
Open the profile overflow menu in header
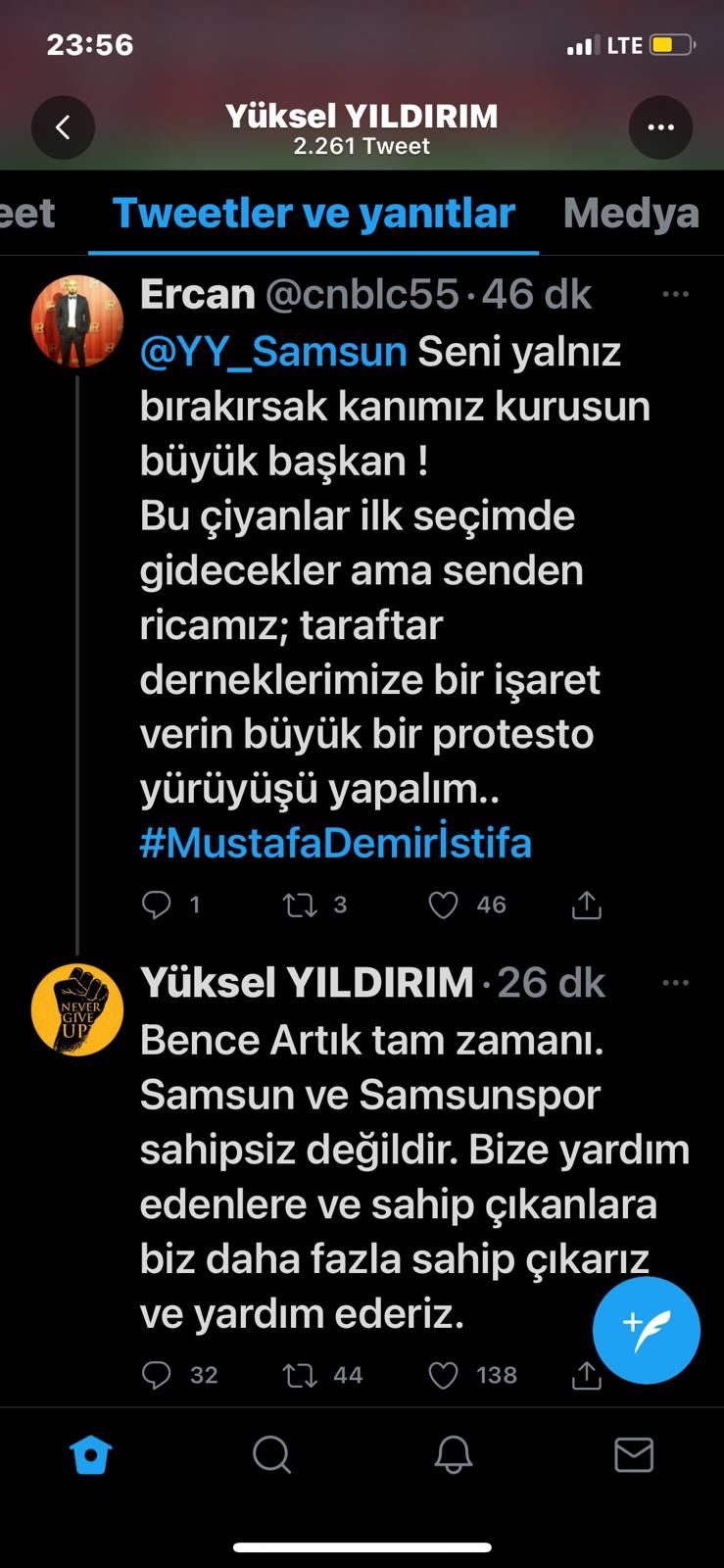660,127
